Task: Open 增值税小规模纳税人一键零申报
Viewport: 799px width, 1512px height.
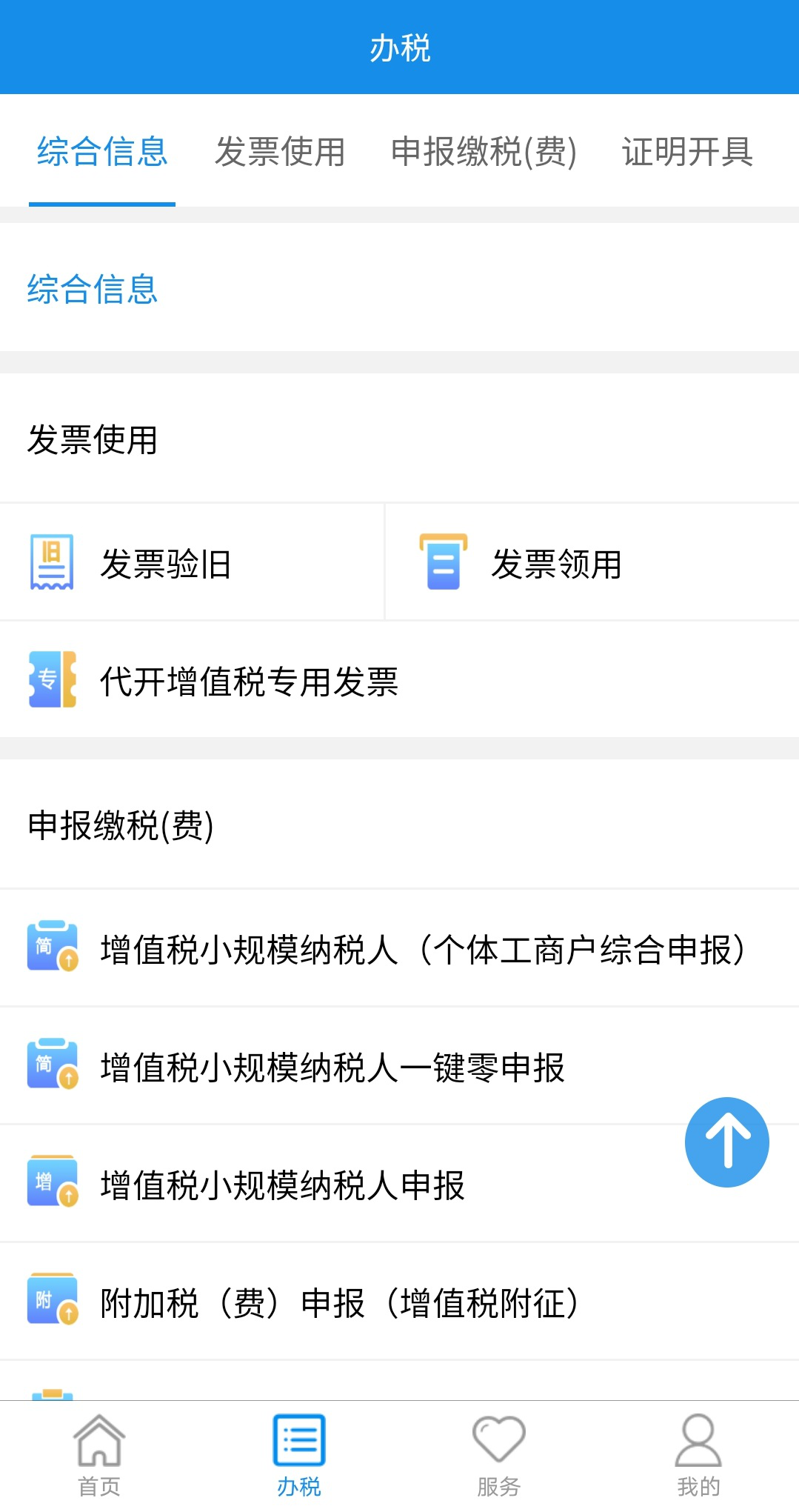Action: (399, 1067)
